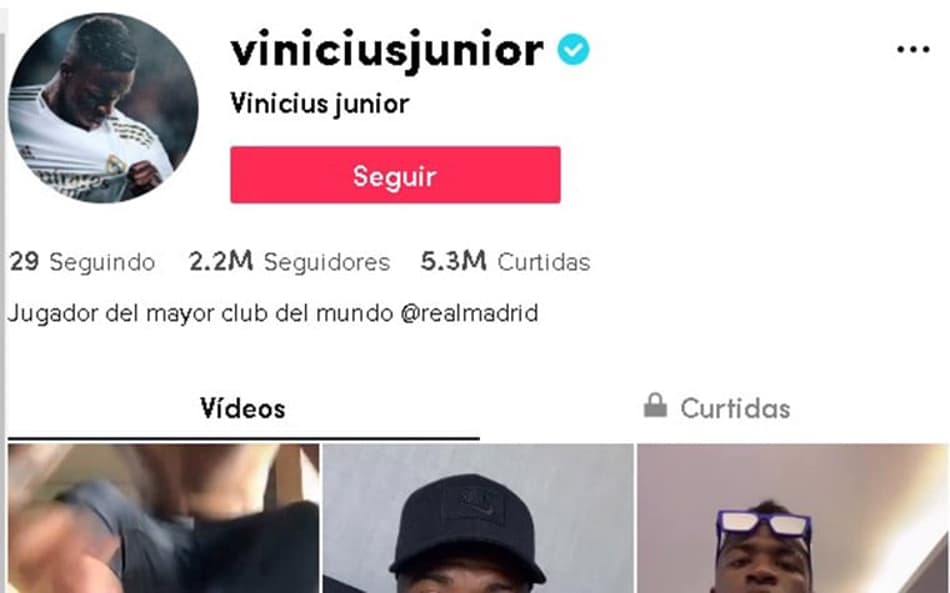Tap the Seguir button
The width and height of the screenshot is (950, 593).
[395, 176]
